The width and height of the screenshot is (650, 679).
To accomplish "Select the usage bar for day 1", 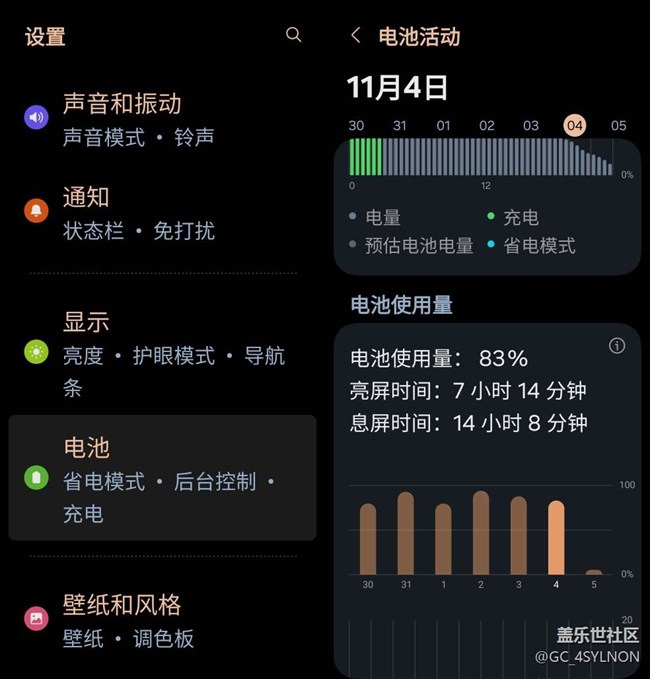I will tap(443, 539).
